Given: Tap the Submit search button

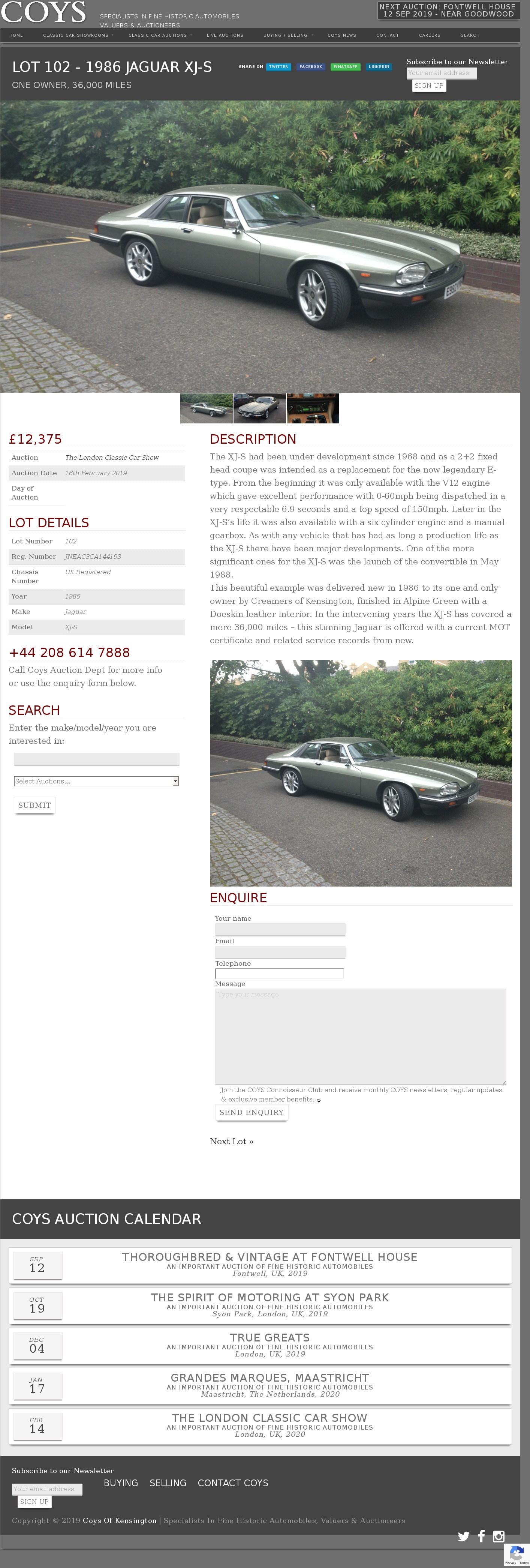Looking at the screenshot, I should (35, 805).
